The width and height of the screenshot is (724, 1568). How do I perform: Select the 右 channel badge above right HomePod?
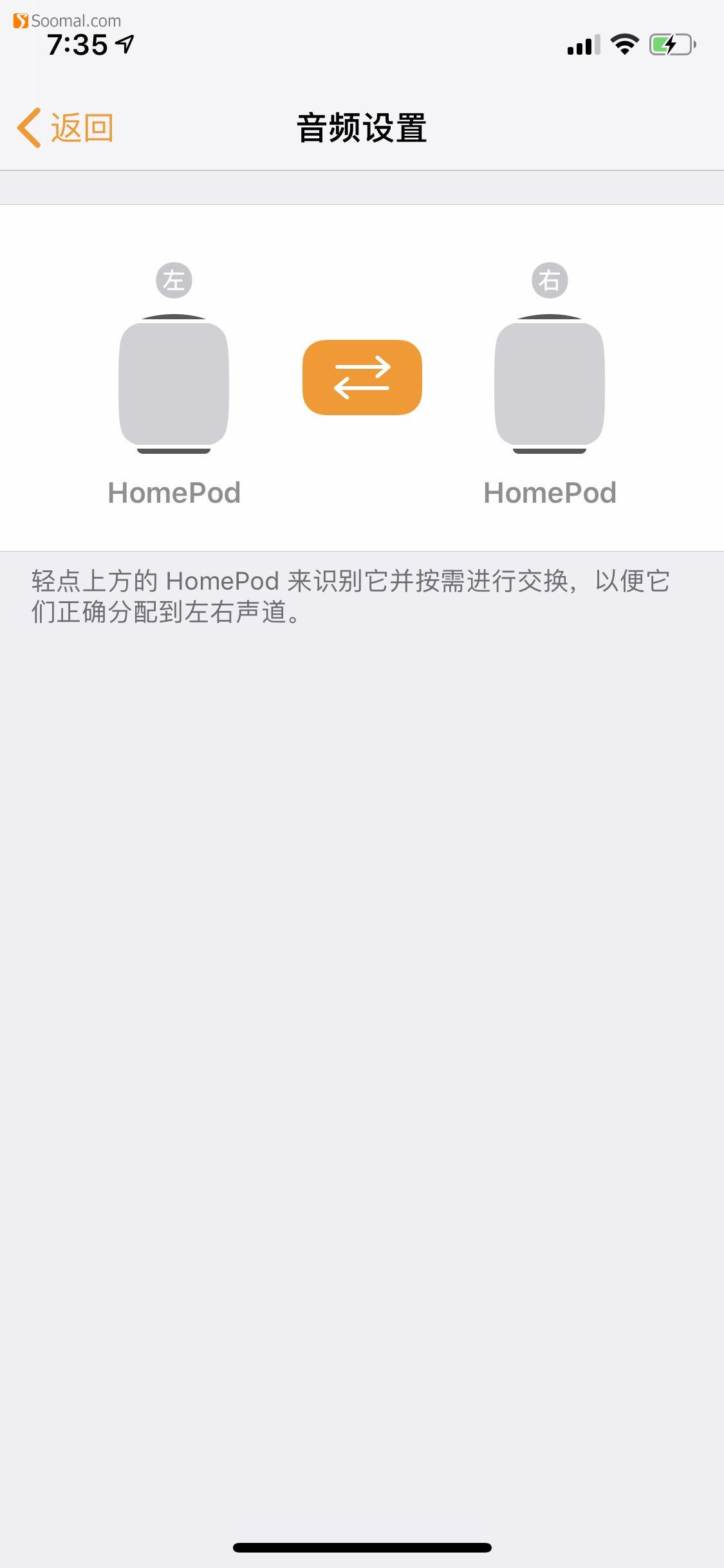[x=550, y=279]
